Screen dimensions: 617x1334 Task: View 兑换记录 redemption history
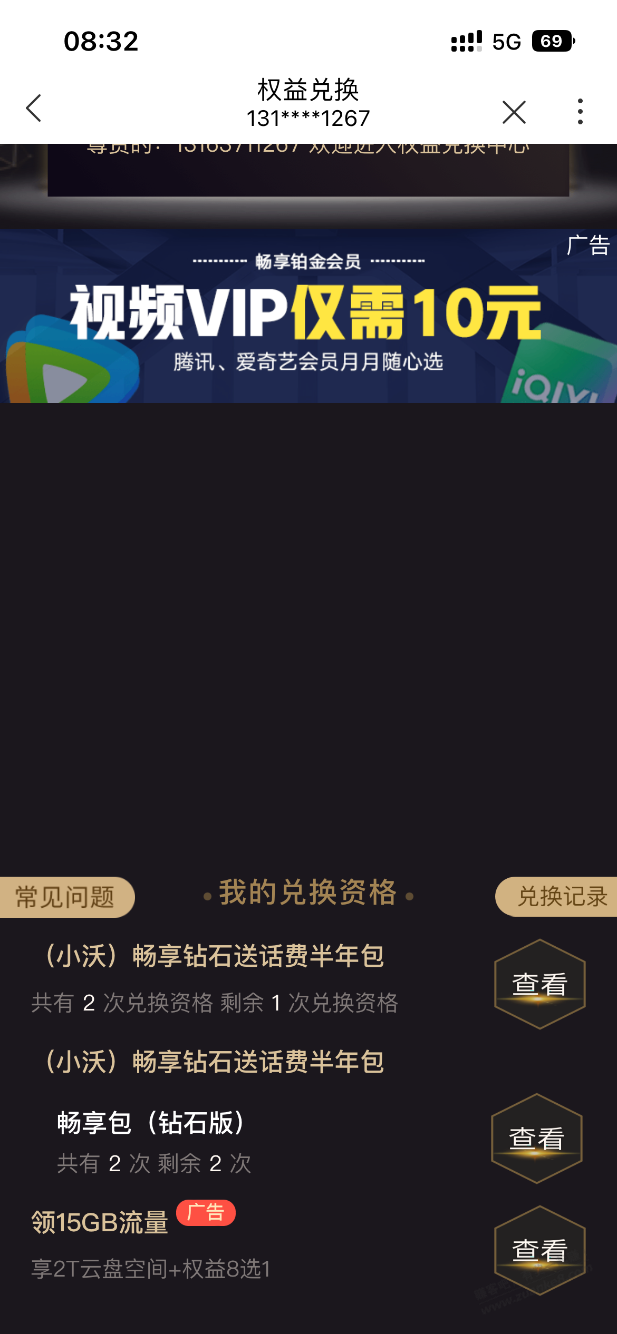coord(560,897)
